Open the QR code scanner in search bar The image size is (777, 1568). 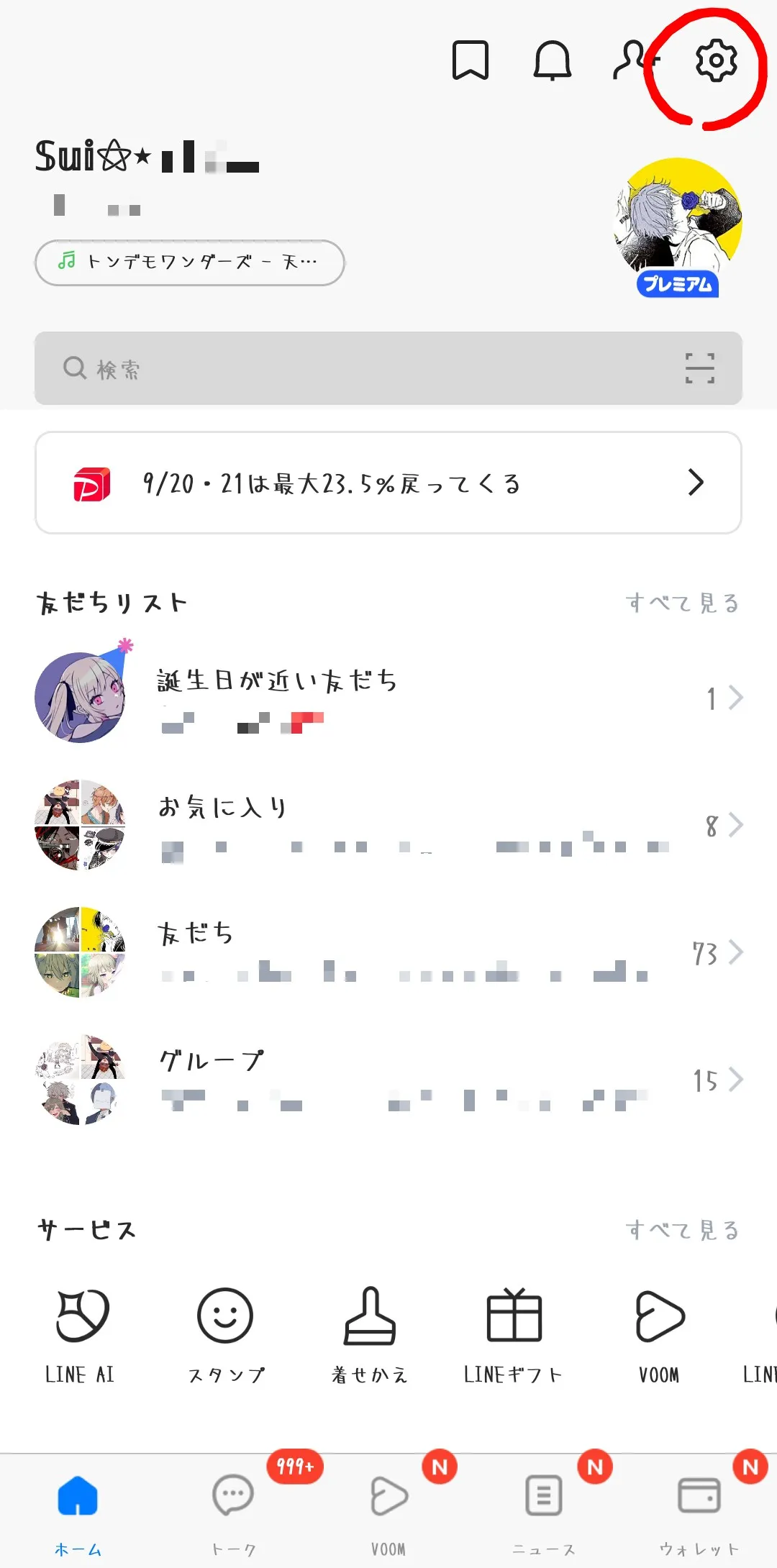699,368
